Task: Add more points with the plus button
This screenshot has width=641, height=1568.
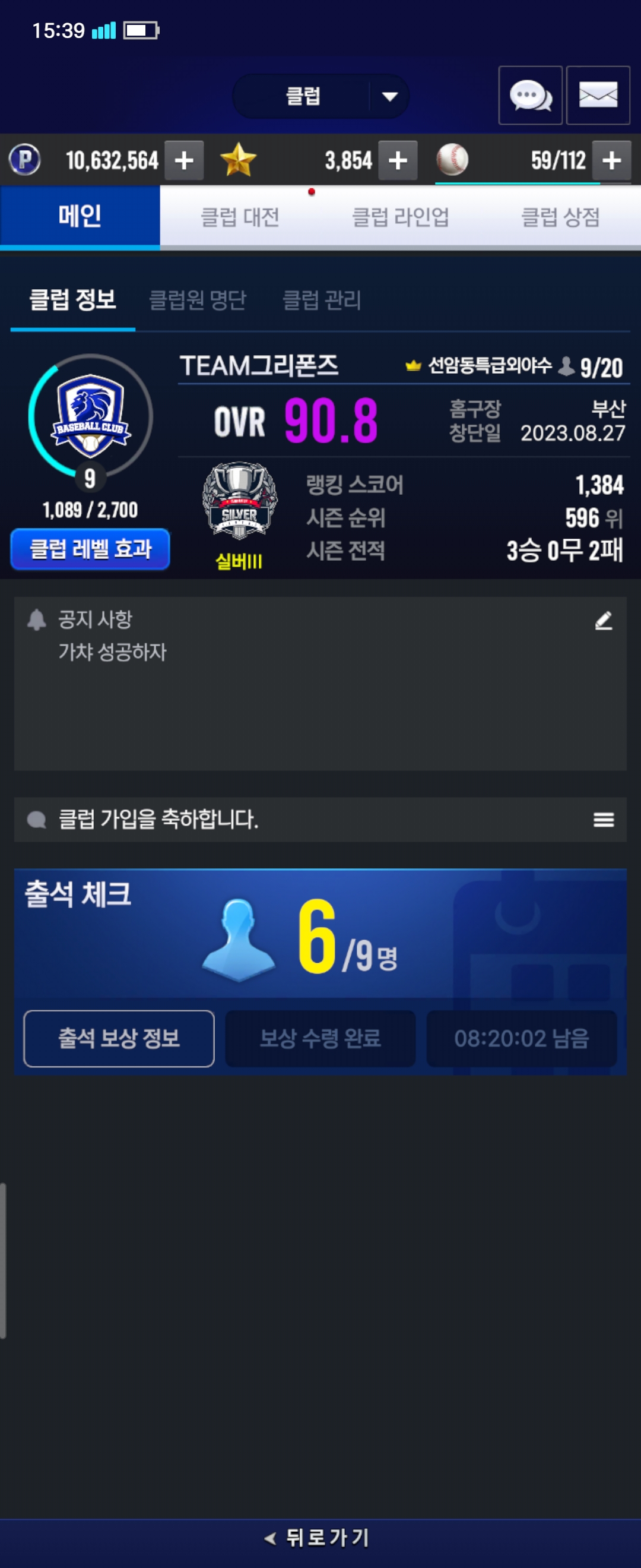Action: point(184,161)
